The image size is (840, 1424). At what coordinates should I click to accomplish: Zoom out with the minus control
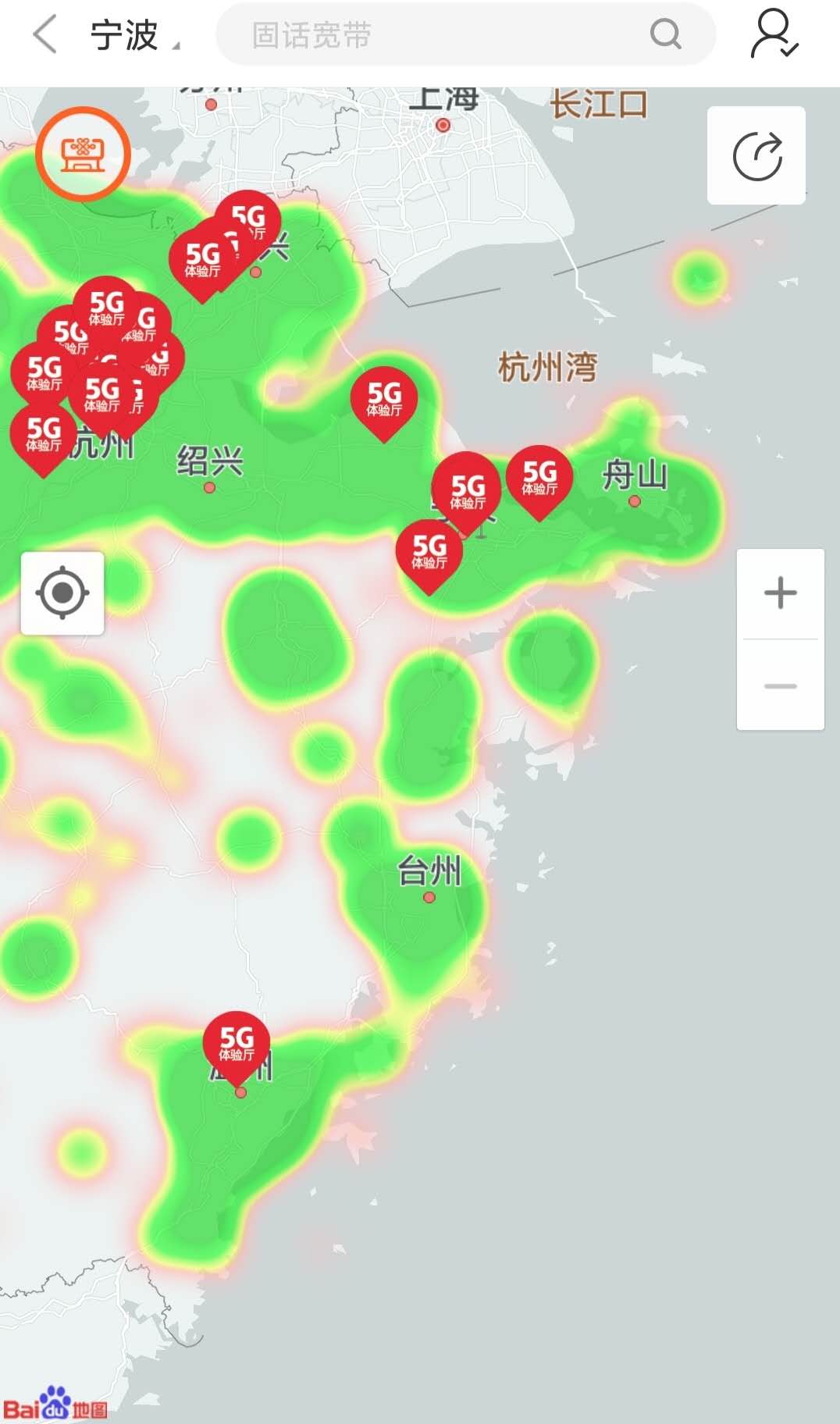point(779,685)
